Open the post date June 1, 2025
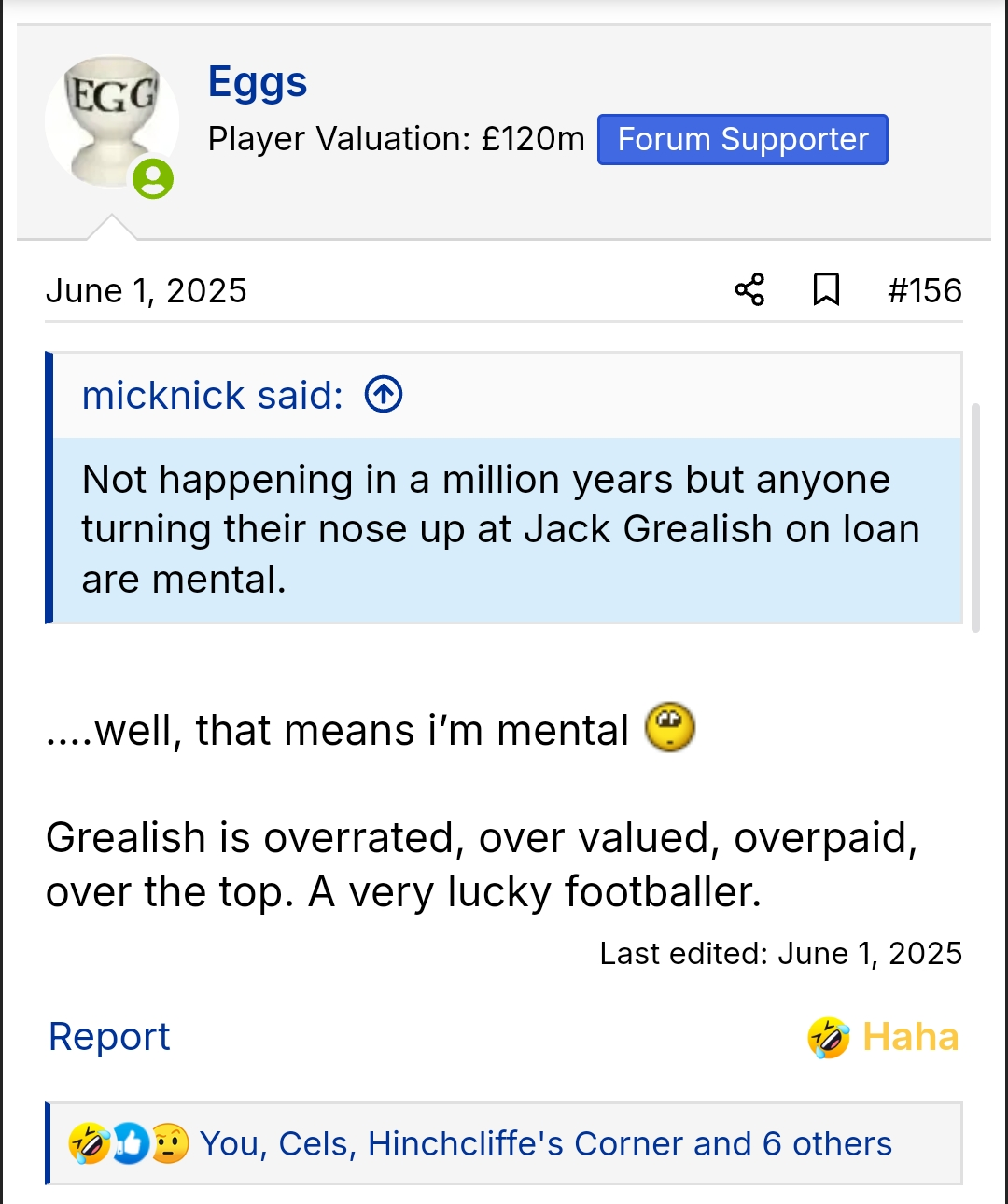Image resolution: width=1008 pixels, height=1204 pixels. point(147,290)
